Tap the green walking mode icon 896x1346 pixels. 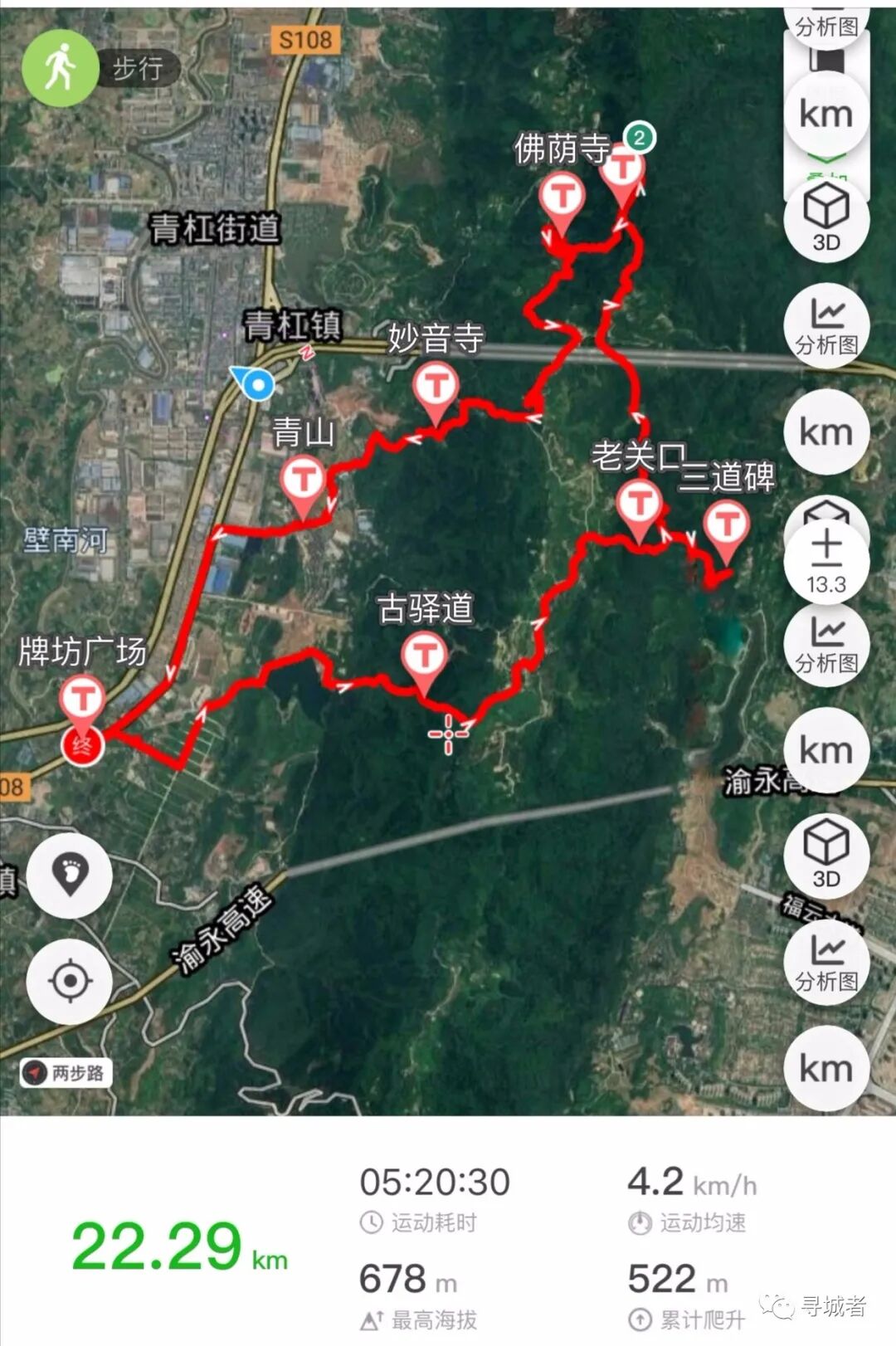click(x=60, y=68)
